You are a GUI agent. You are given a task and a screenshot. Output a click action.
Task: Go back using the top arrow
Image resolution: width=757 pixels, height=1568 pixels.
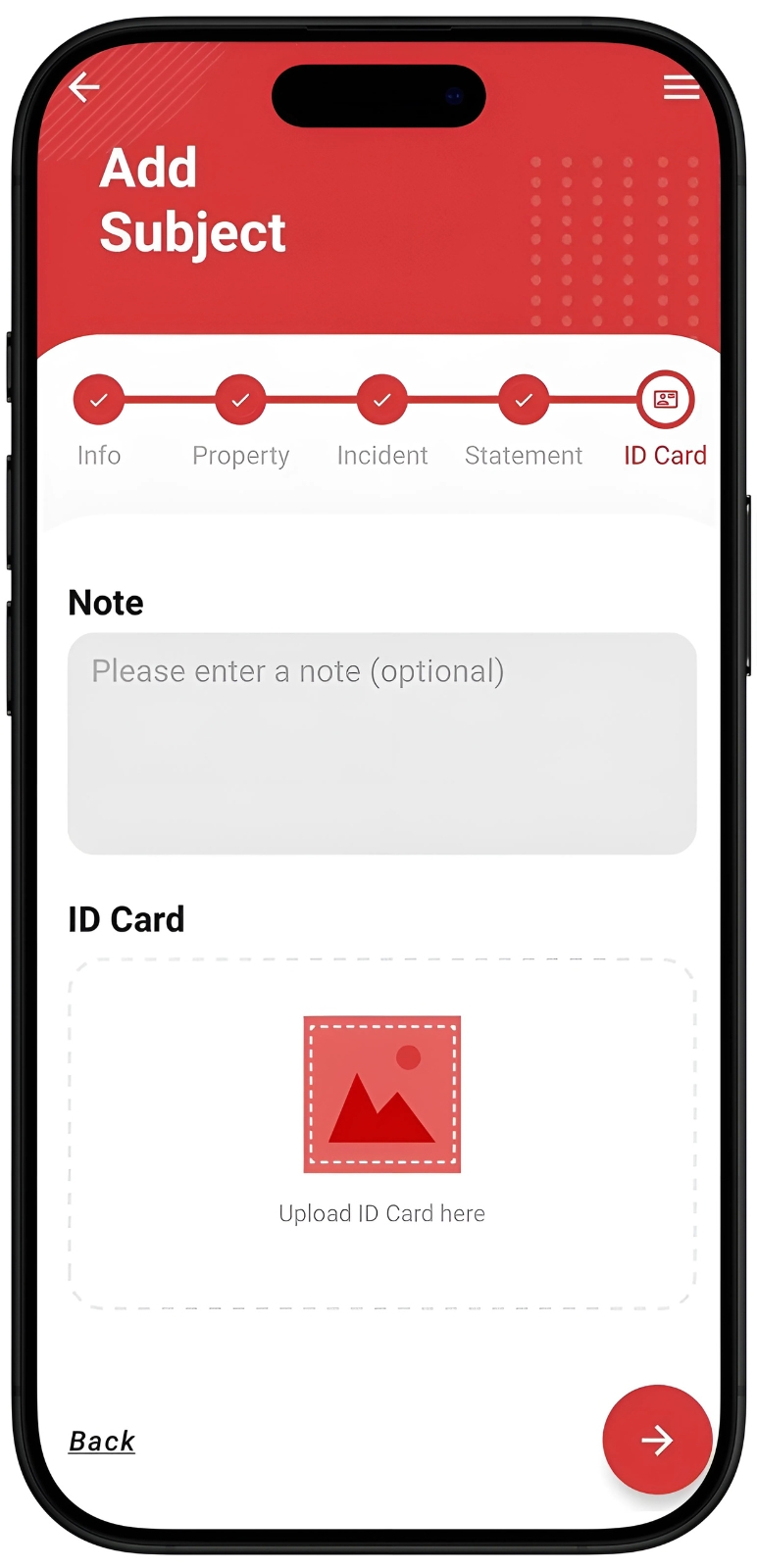84,87
